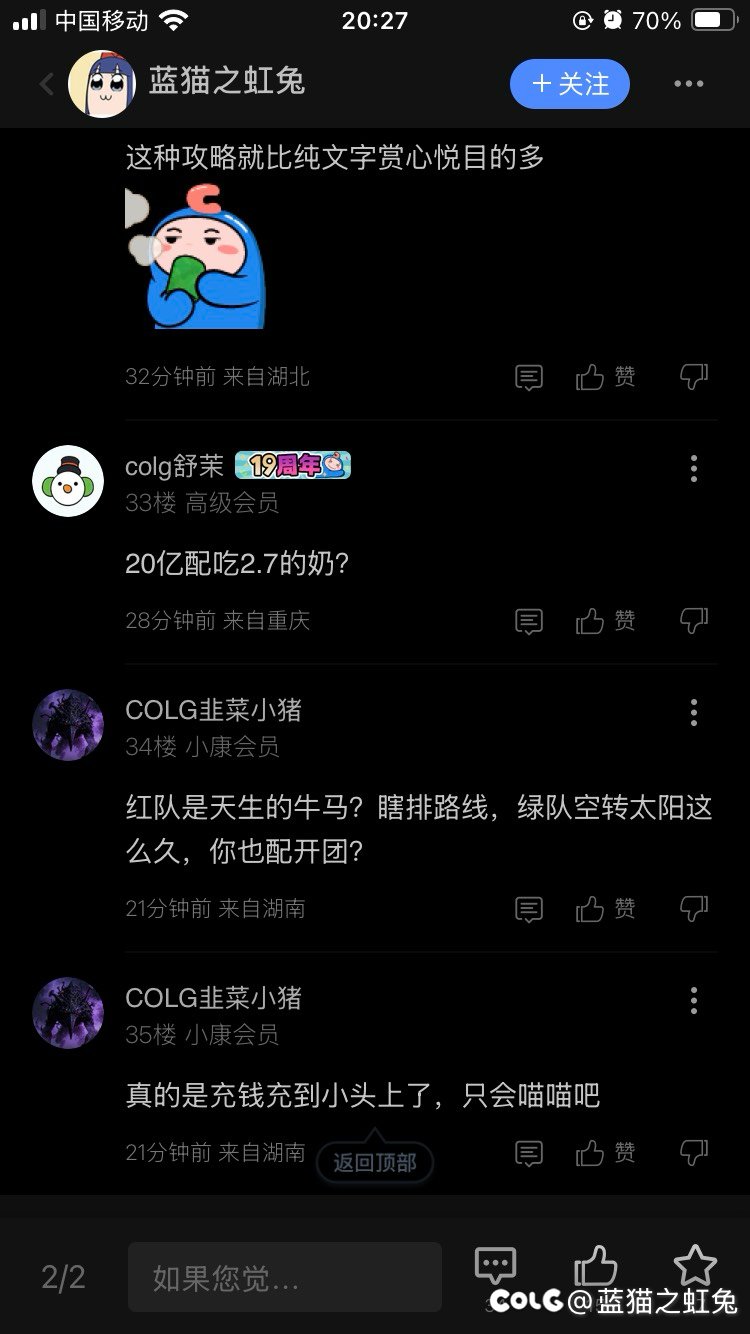Reply to colg舒茉's 33楼 comment
Screen dimensions: 750x1334
tap(529, 621)
